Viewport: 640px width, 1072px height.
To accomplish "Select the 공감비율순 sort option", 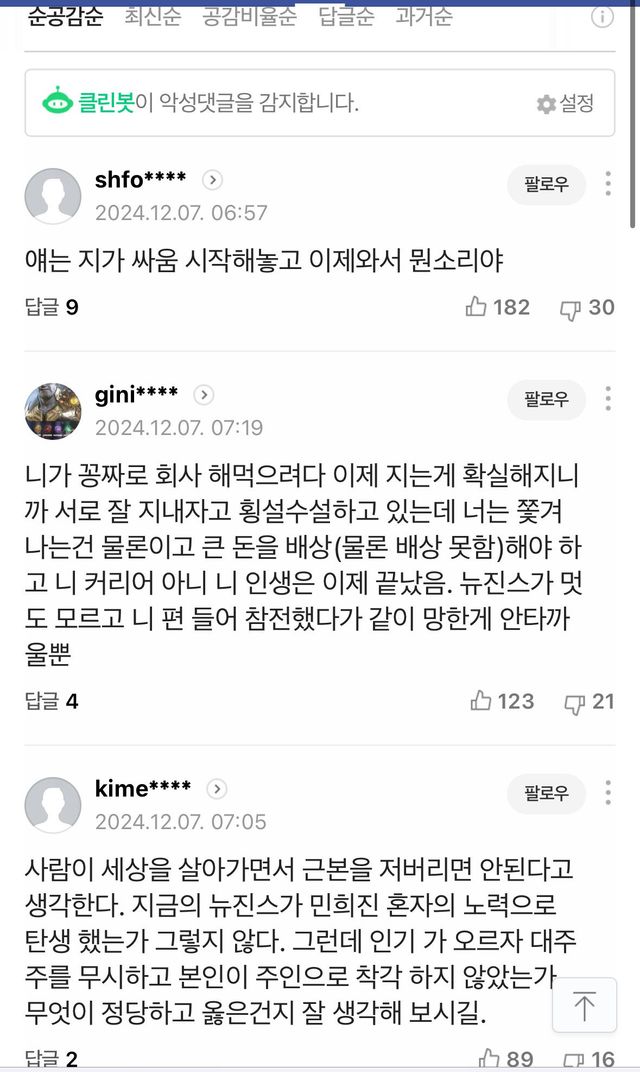I will click(x=250, y=16).
